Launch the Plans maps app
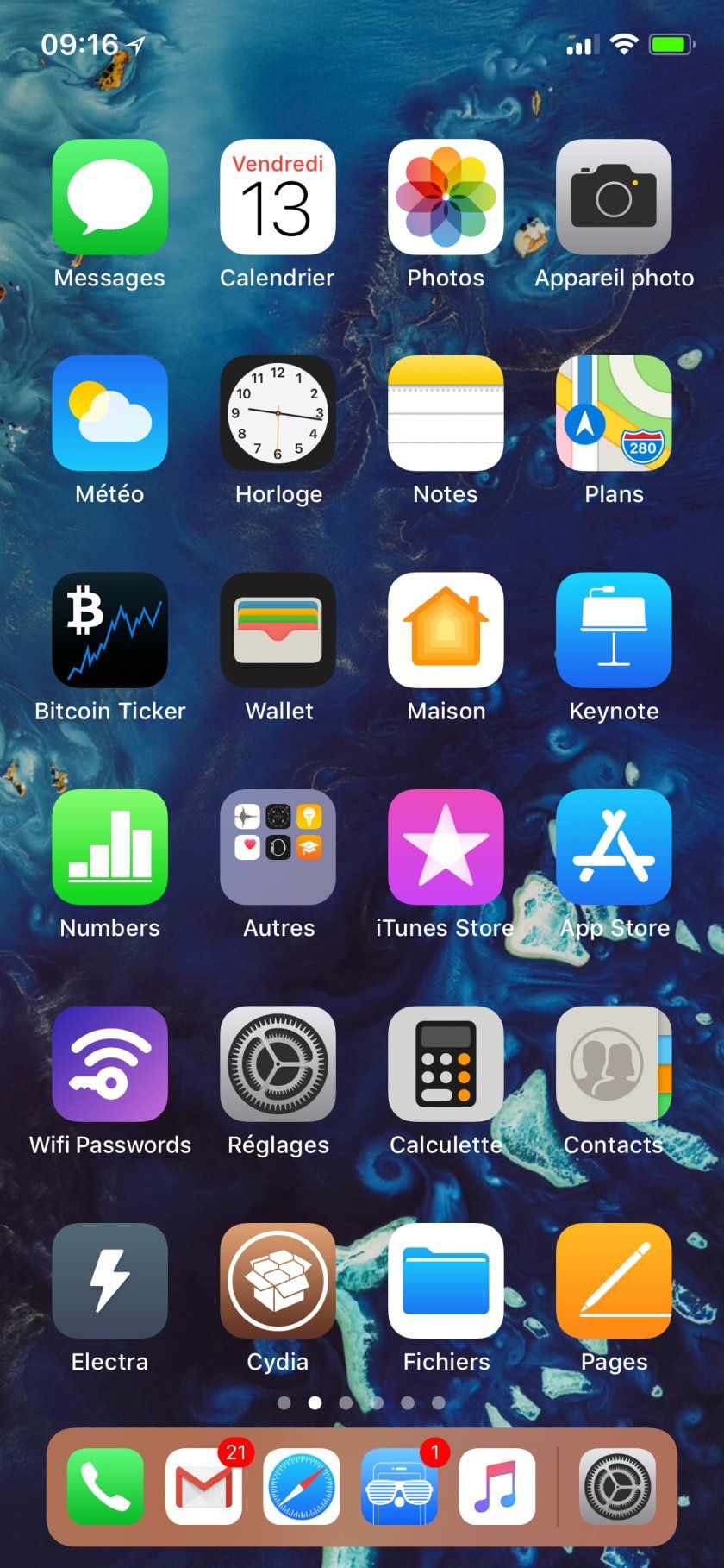This screenshot has height=1568, width=724. (614, 413)
